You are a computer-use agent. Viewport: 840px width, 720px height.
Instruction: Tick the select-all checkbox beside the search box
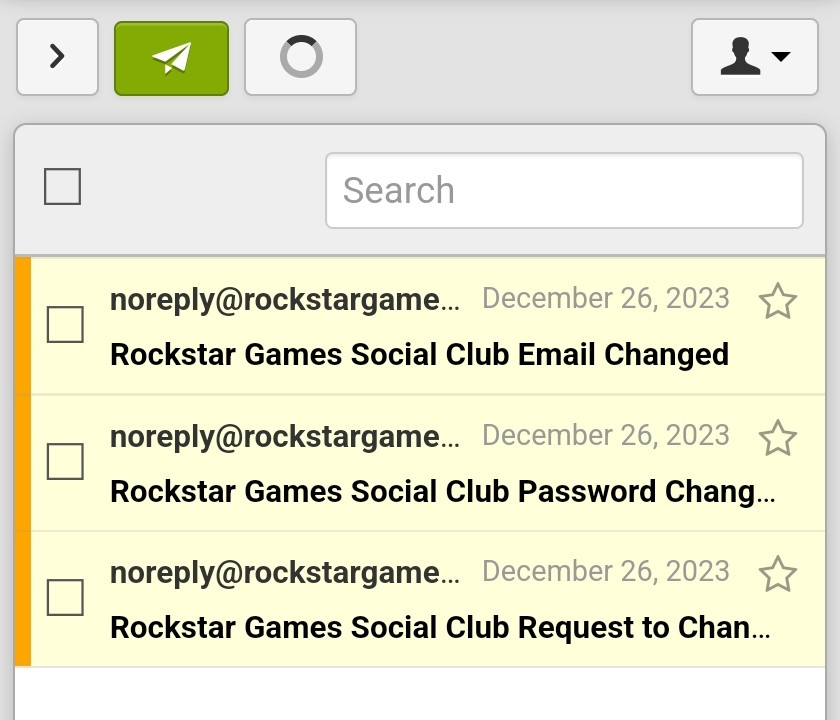tap(63, 186)
